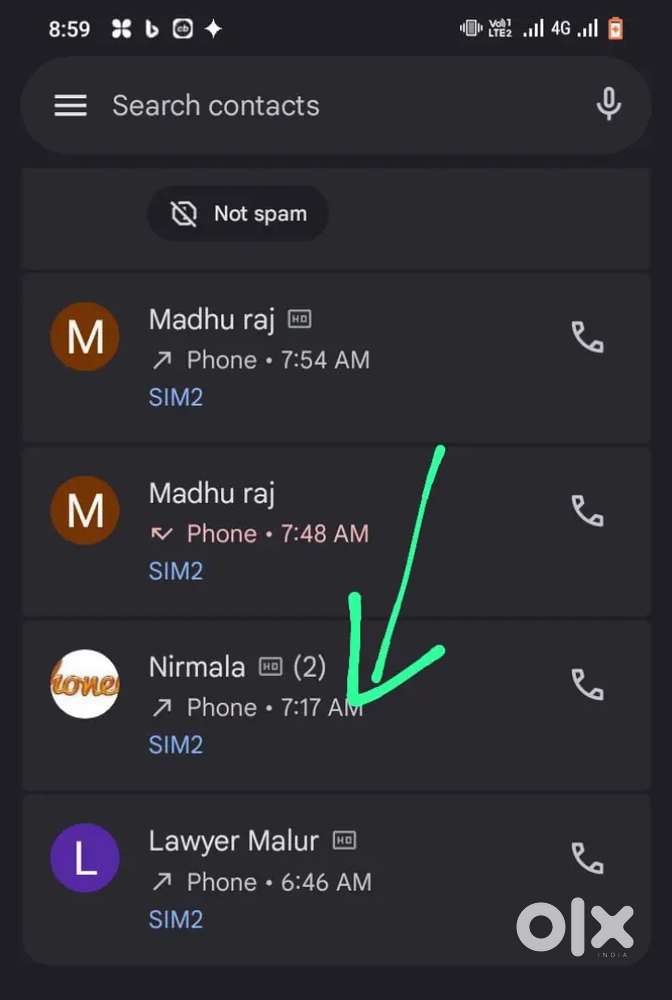Open the navigation drawer menu
The width and height of the screenshot is (672, 1000).
point(70,106)
